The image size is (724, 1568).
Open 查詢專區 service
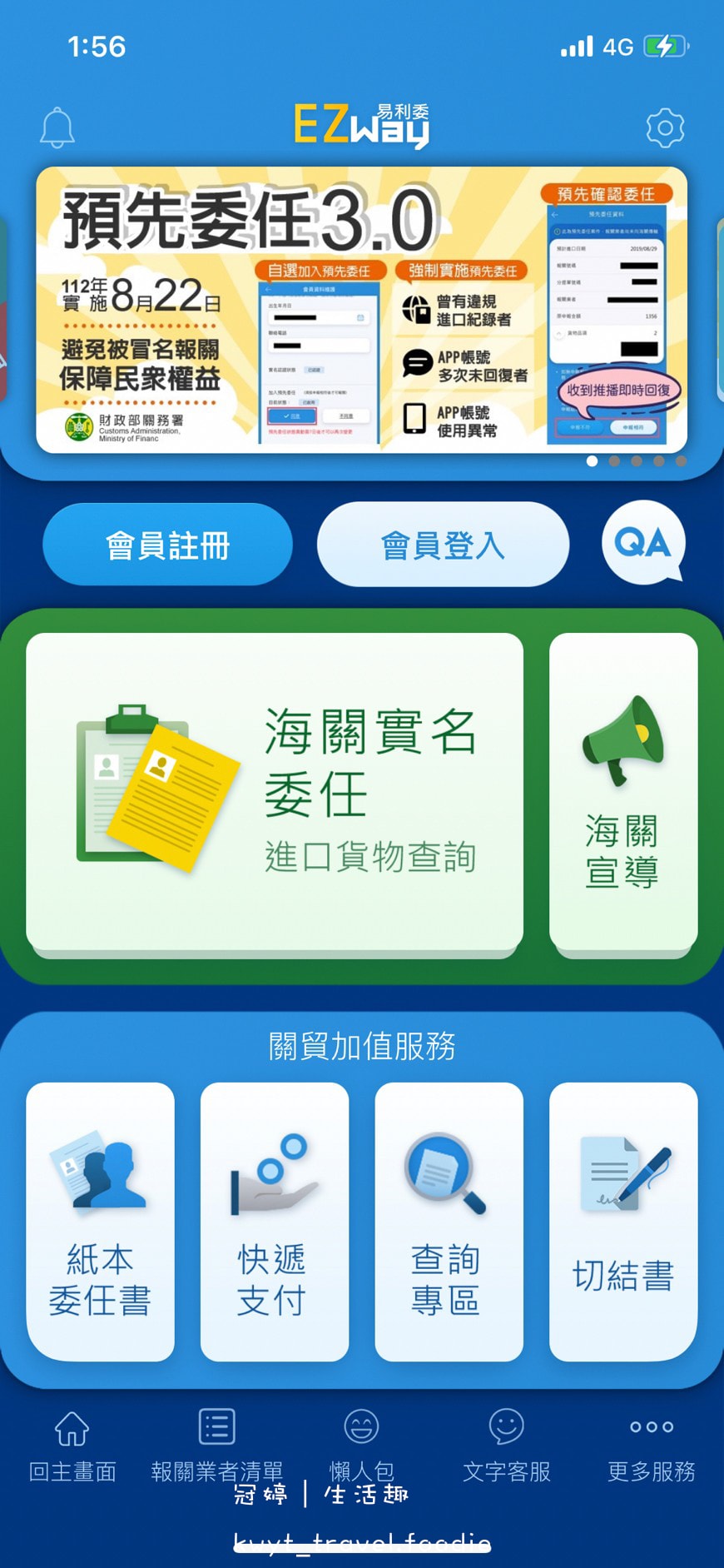[x=449, y=1221]
